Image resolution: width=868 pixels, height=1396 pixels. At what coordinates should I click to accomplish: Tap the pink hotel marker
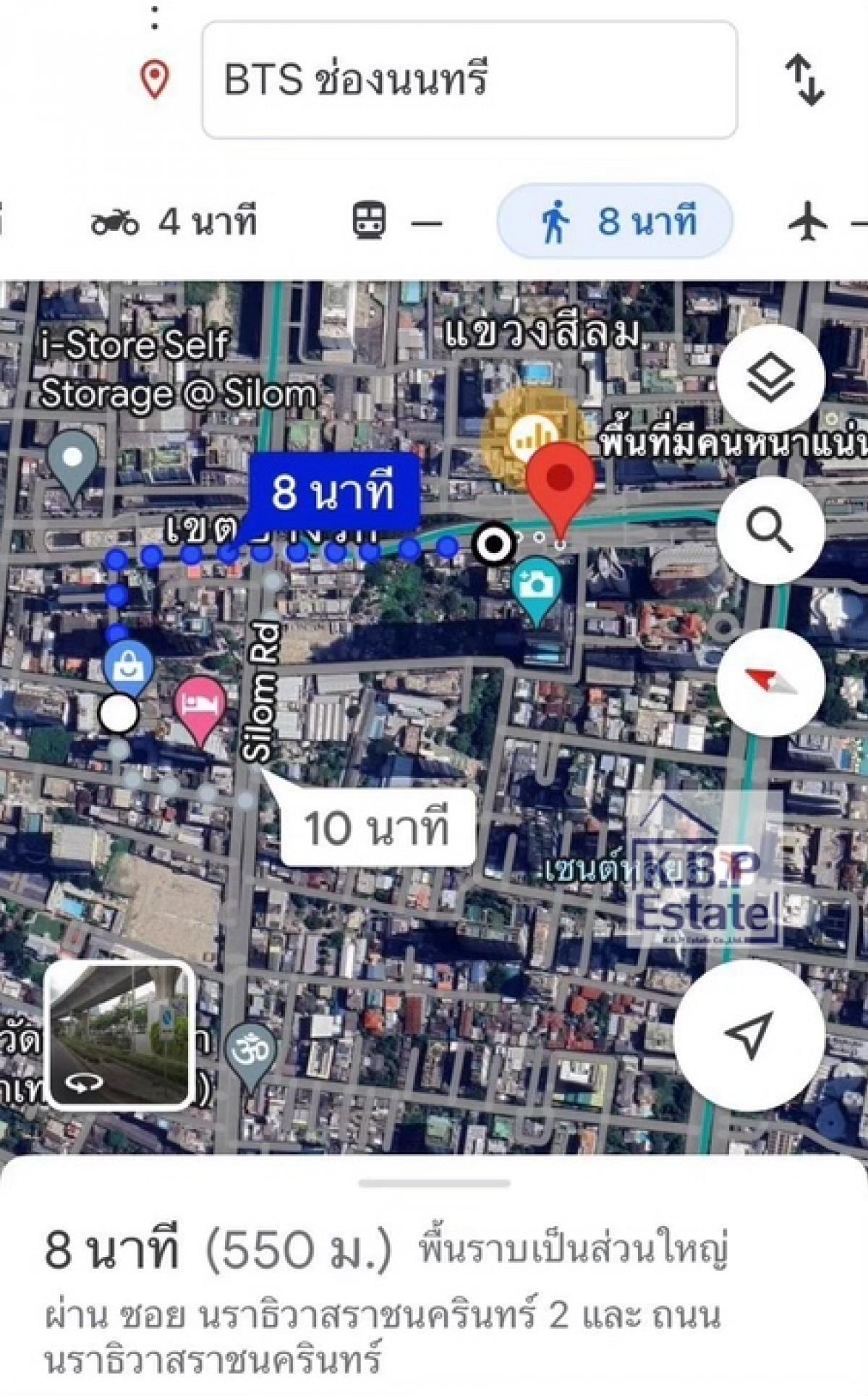click(x=200, y=707)
